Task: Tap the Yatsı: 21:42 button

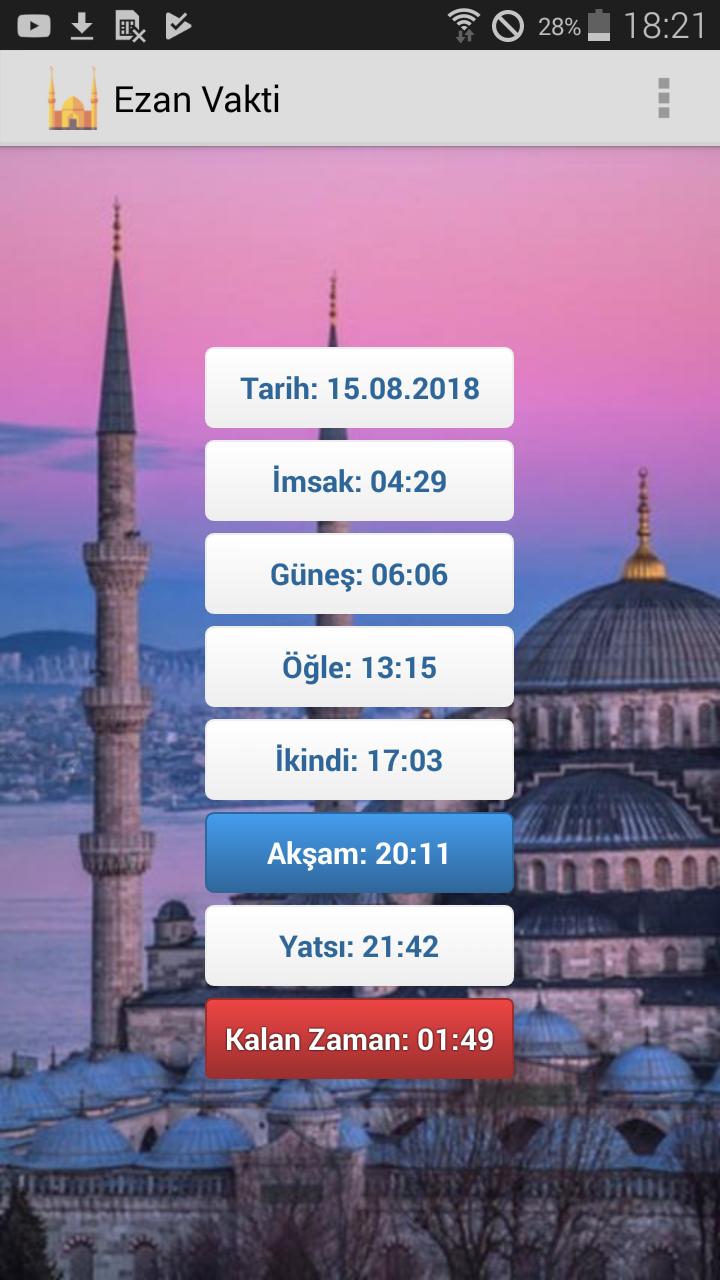Action: (359, 946)
